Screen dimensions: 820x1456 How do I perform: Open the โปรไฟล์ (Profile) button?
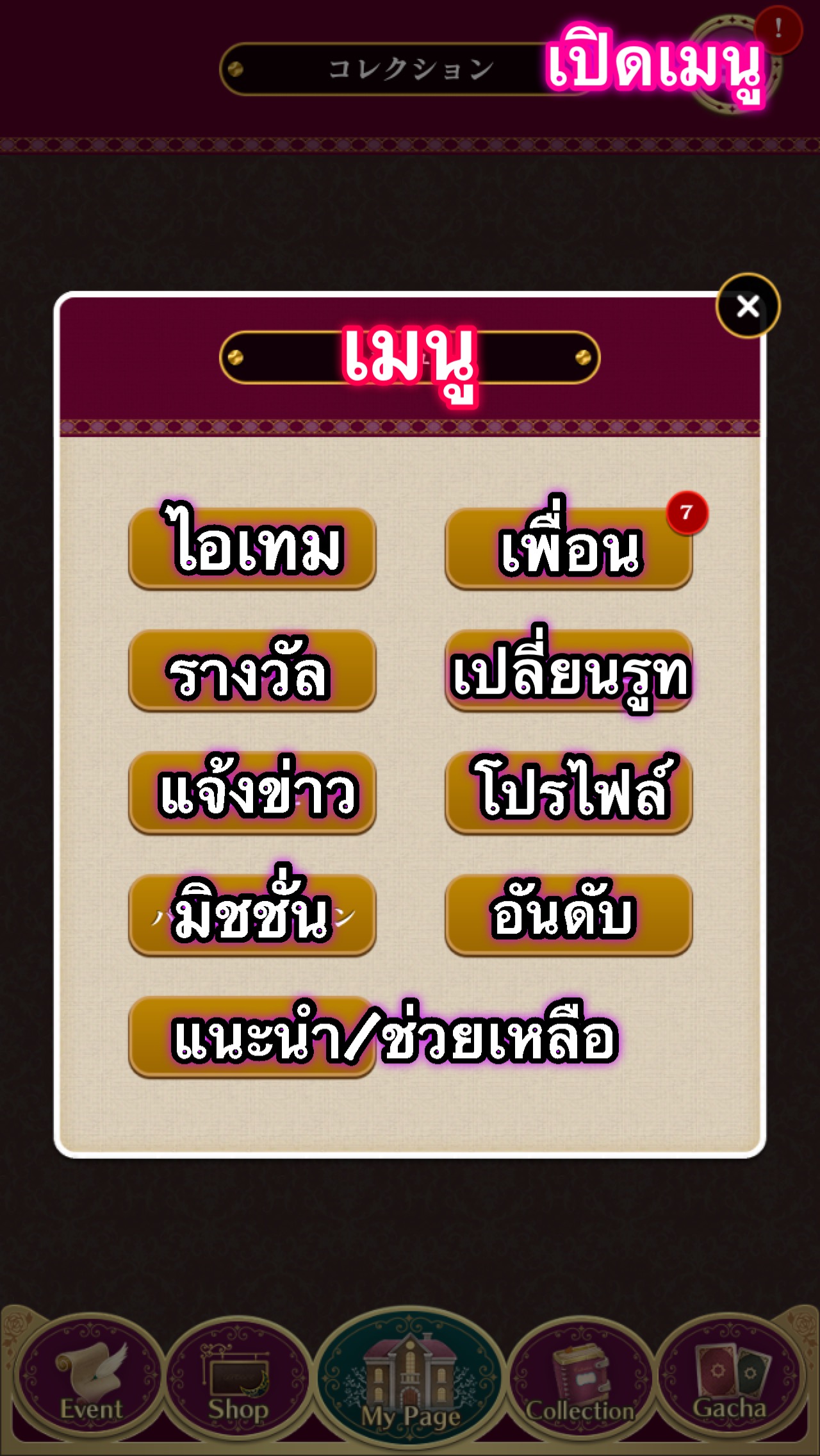pos(569,793)
